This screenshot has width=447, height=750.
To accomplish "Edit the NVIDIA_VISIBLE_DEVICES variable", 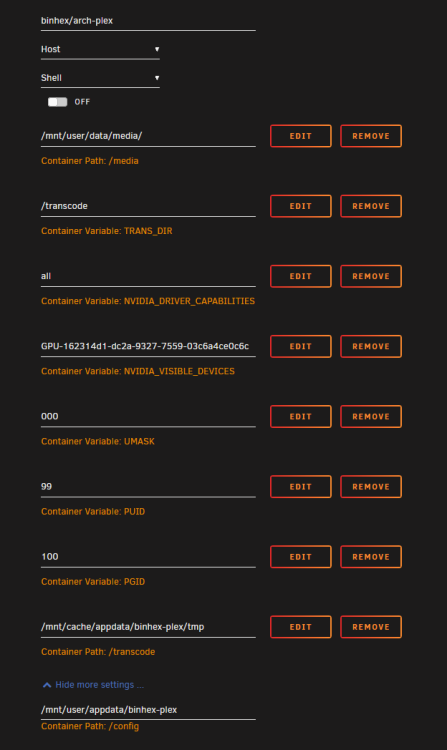I will pos(301,346).
